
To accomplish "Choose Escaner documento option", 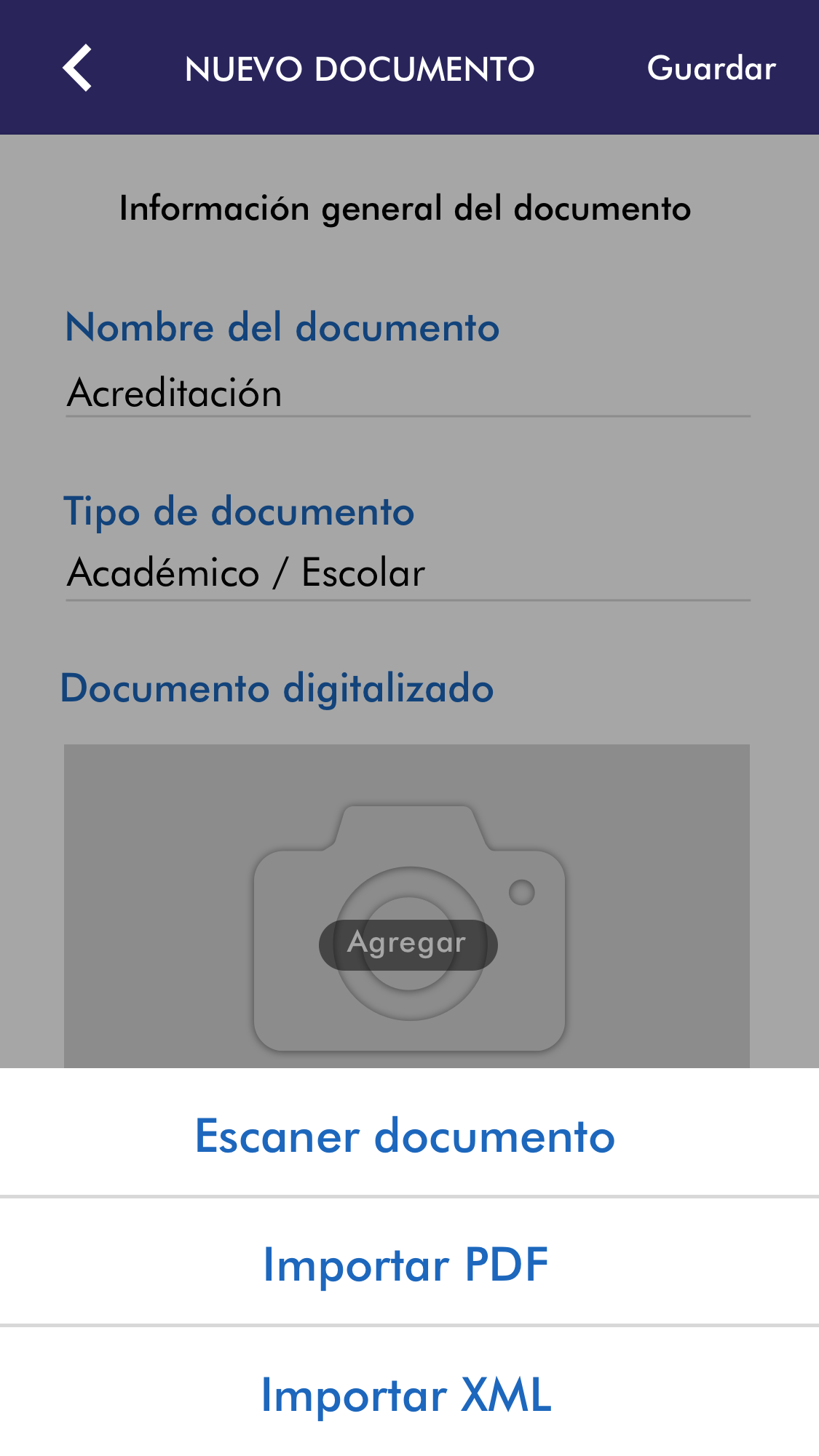I will (405, 1136).
